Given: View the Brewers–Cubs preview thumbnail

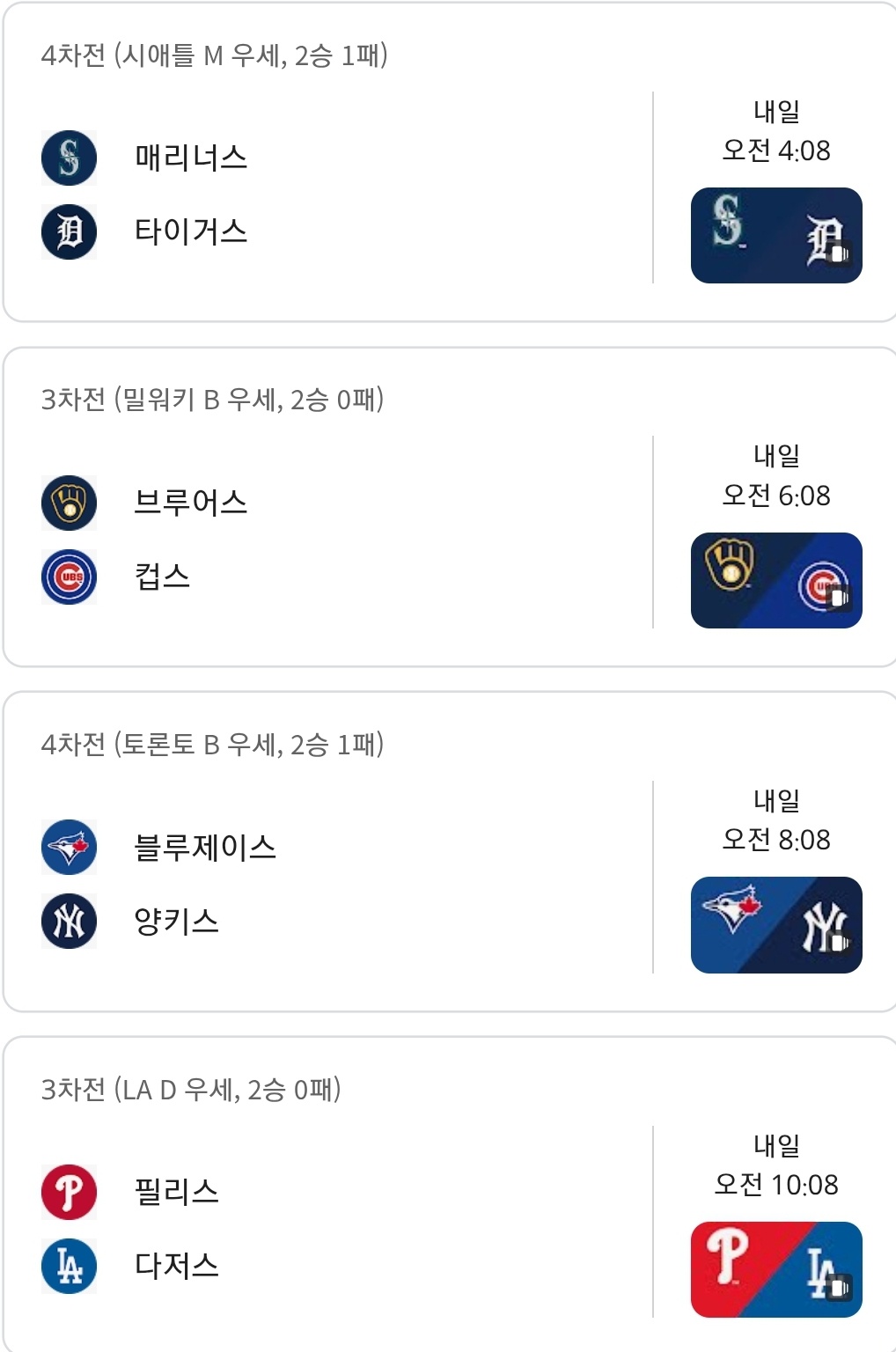Looking at the screenshot, I should coord(775,580).
